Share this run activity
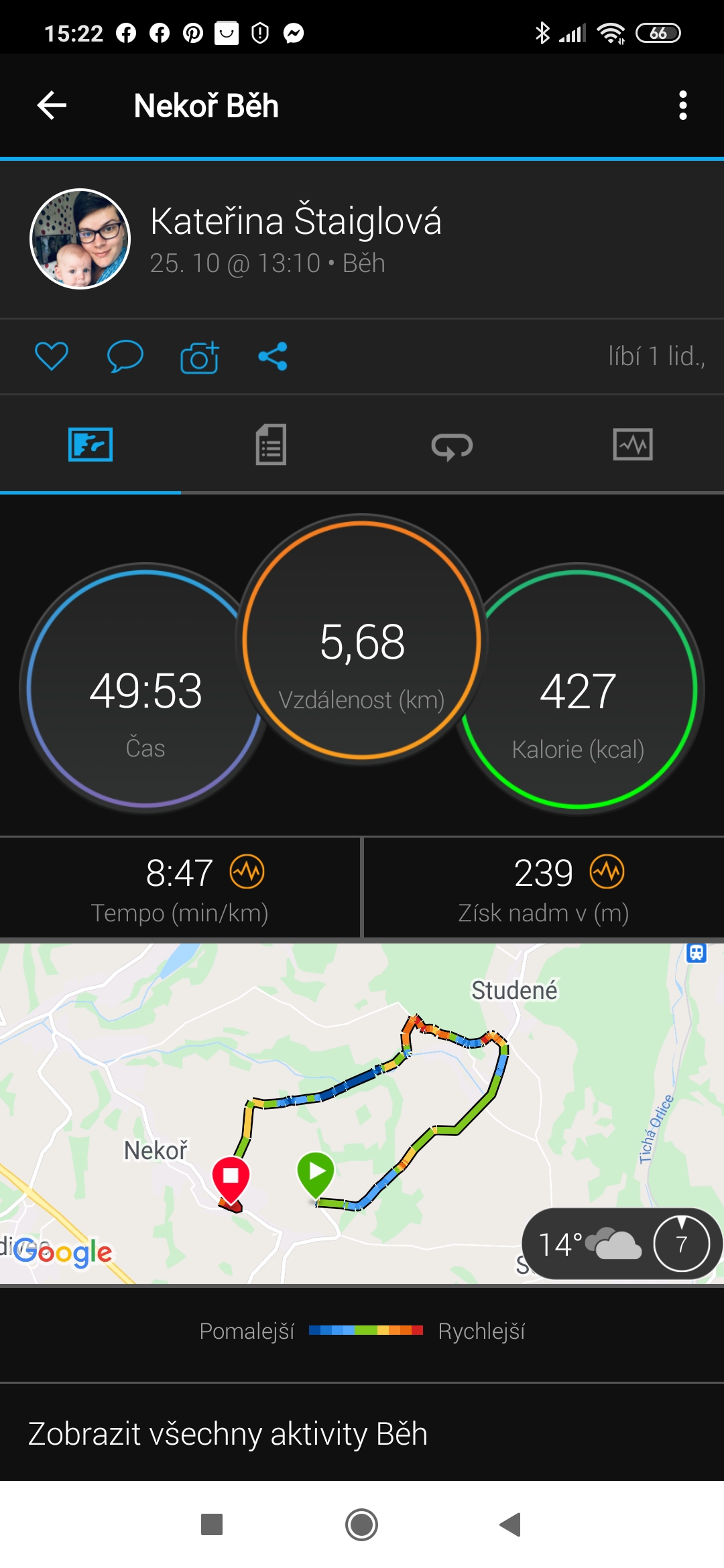This screenshot has width=724, height=1568. pos(273,356)
